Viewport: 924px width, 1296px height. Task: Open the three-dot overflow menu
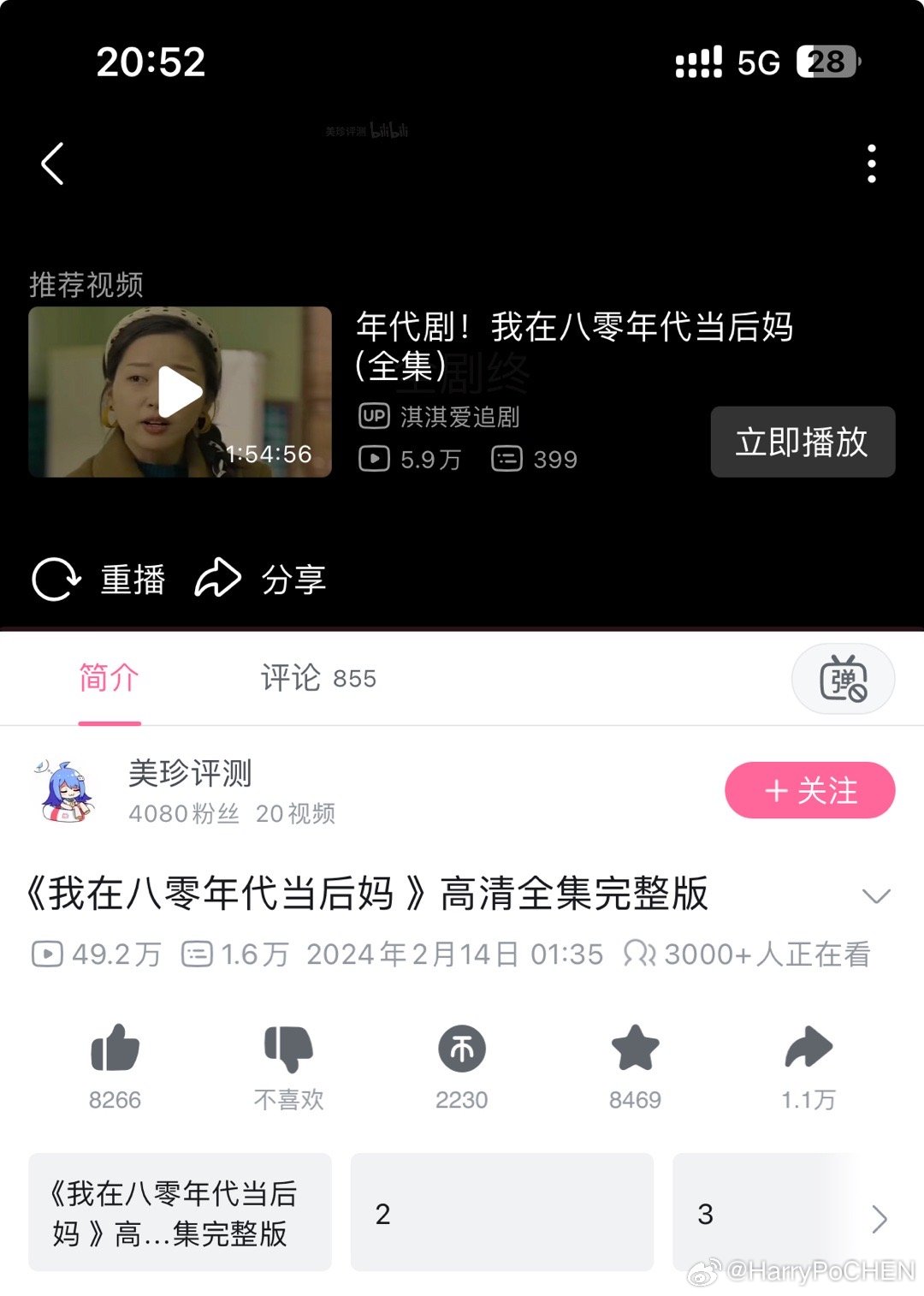point(871,163)
